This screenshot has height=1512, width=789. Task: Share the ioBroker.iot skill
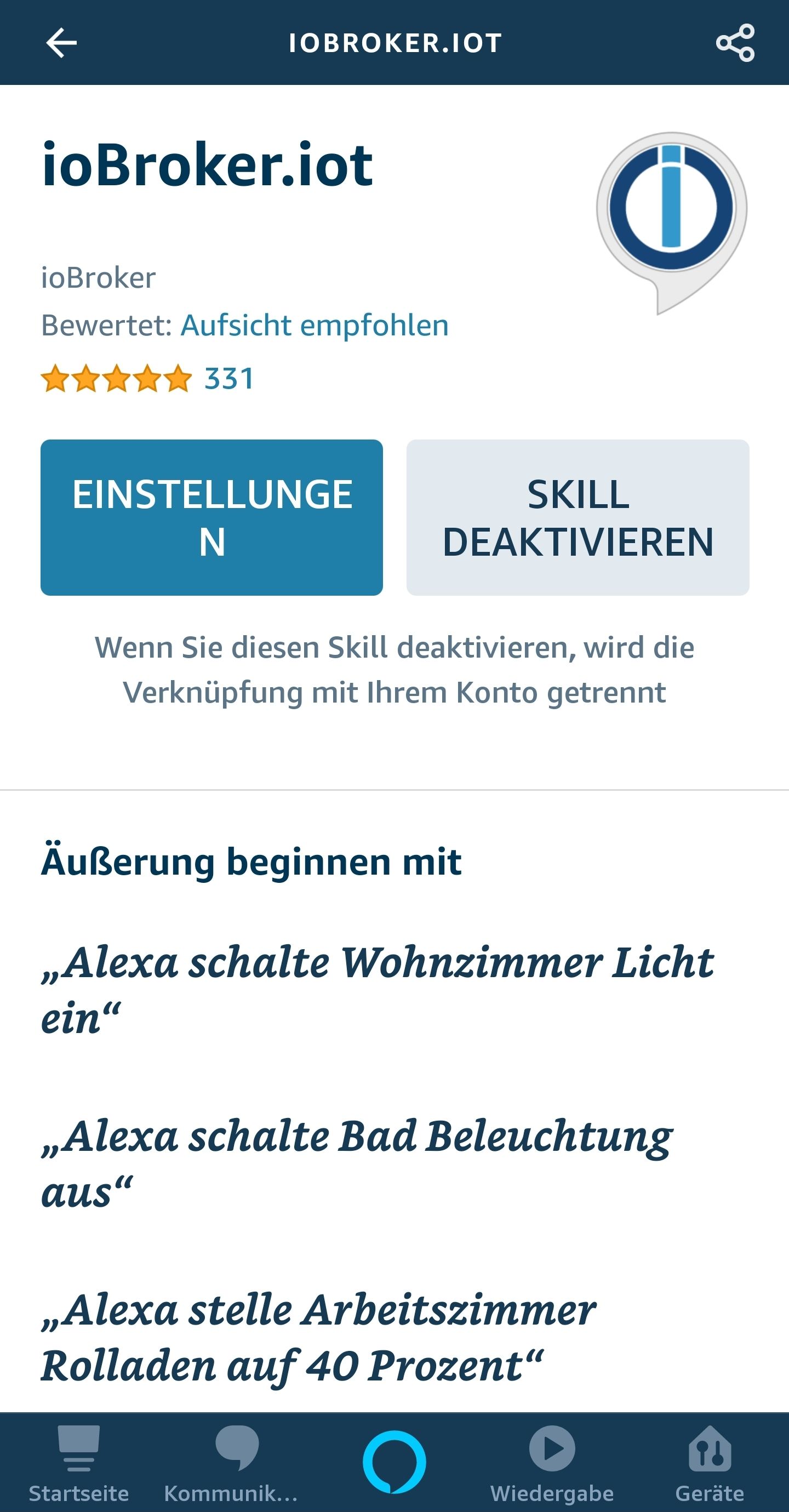[x=735, y=43]
